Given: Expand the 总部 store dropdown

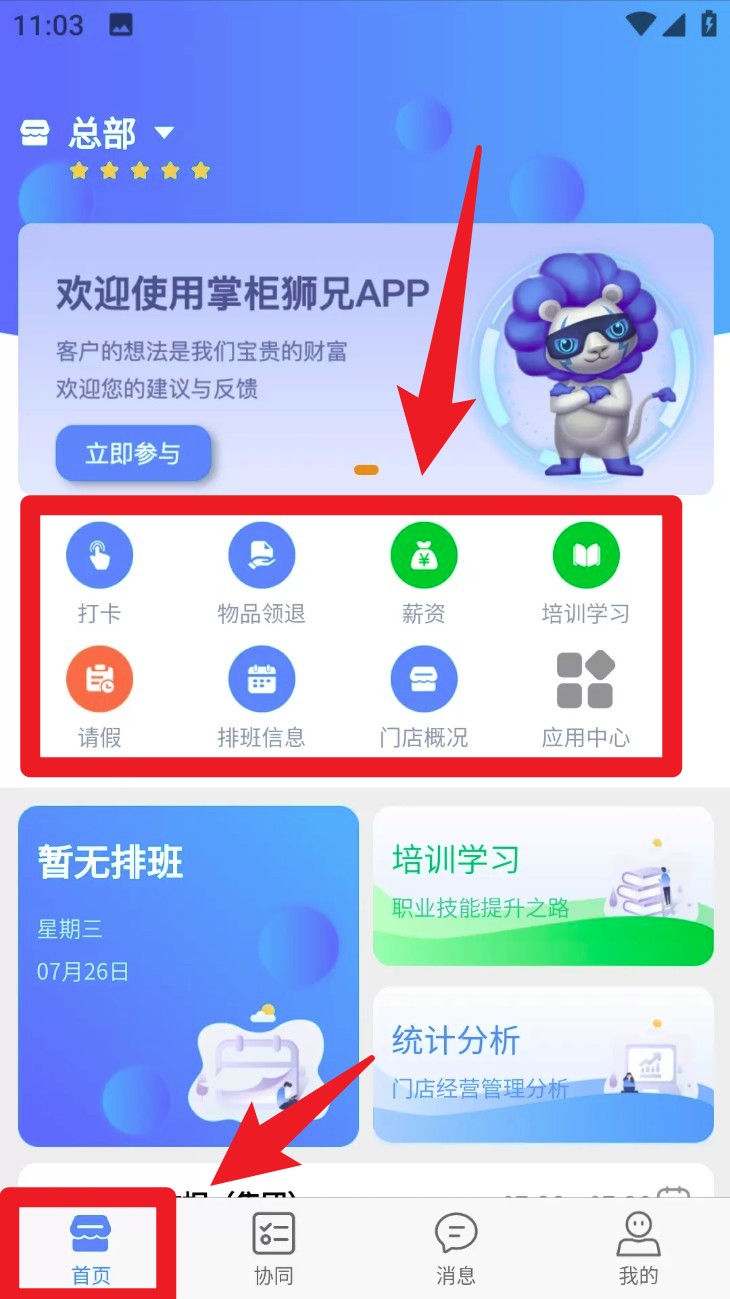Looking at the screenshot, I should point(165,132).
